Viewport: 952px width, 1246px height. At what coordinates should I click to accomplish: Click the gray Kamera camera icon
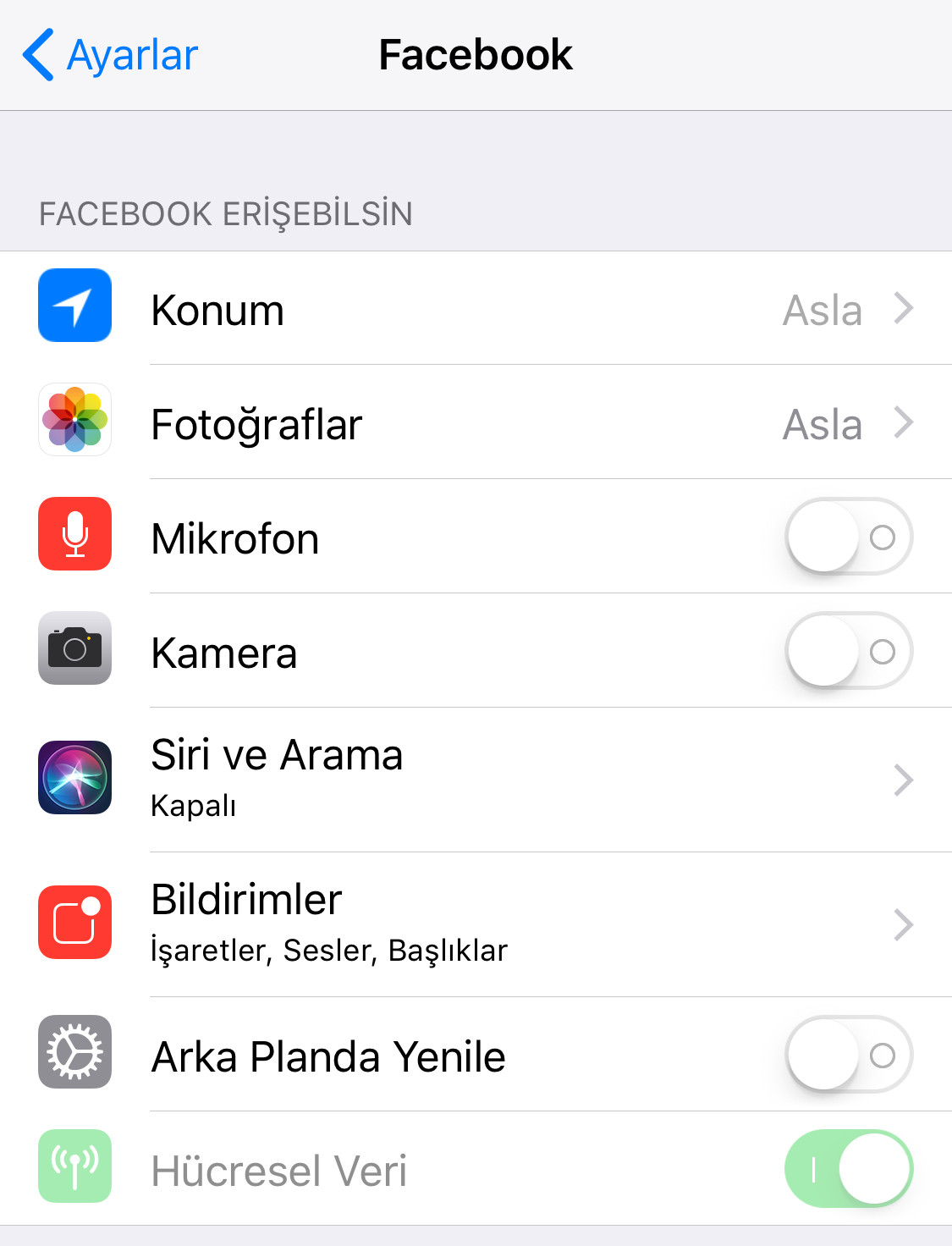tap(74, 649)
